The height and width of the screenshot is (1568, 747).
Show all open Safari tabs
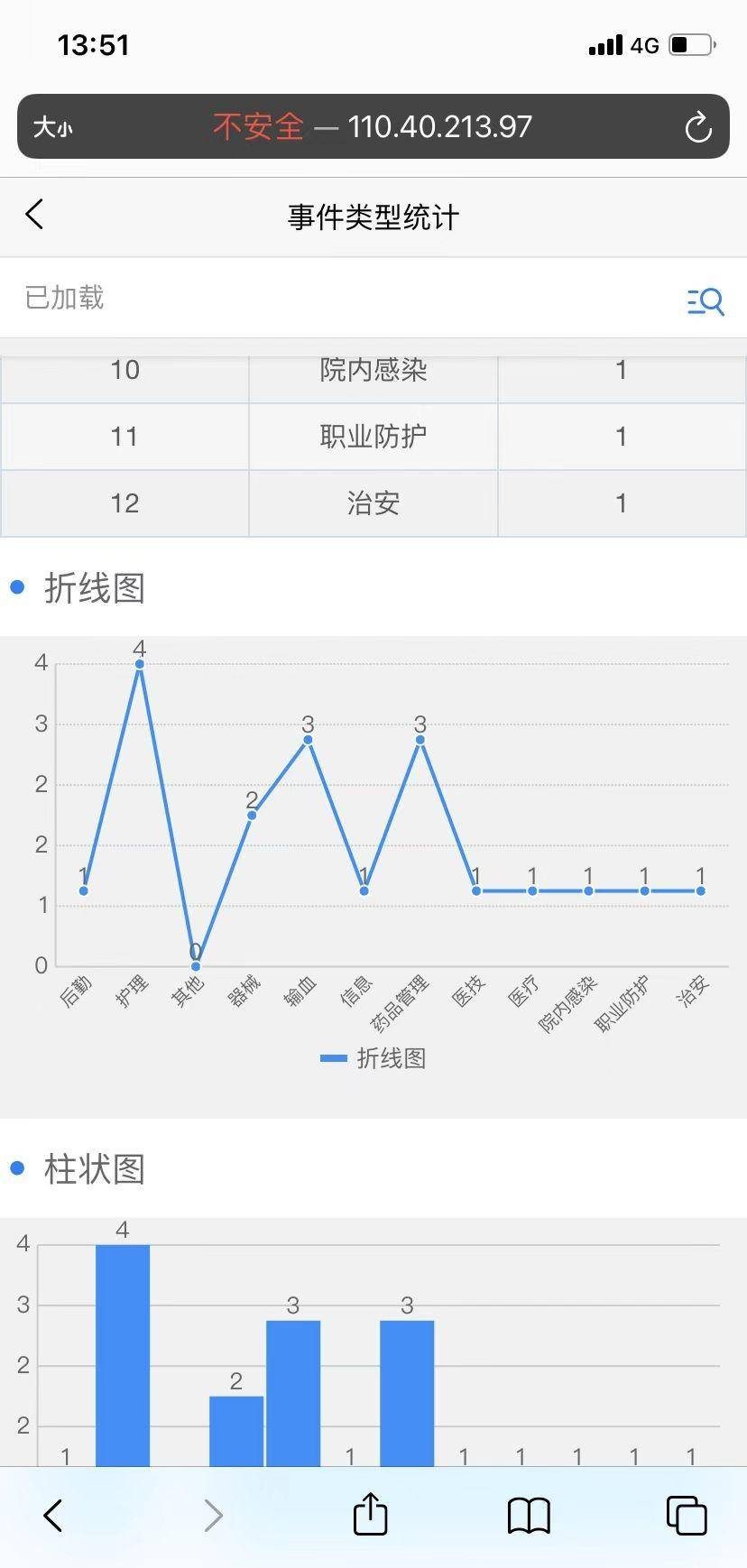686,1516
